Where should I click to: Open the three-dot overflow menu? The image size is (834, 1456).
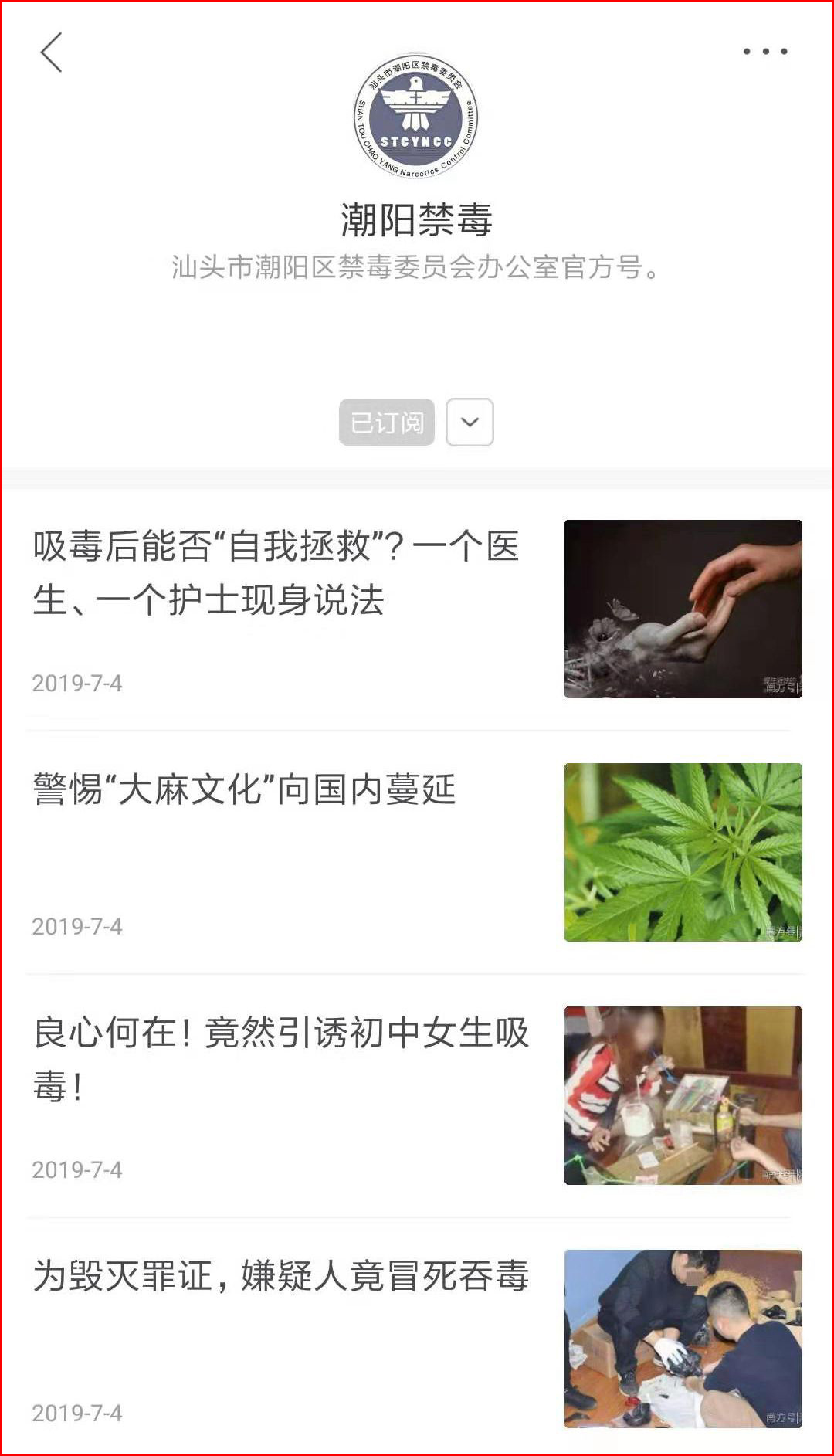coord(765,52)
